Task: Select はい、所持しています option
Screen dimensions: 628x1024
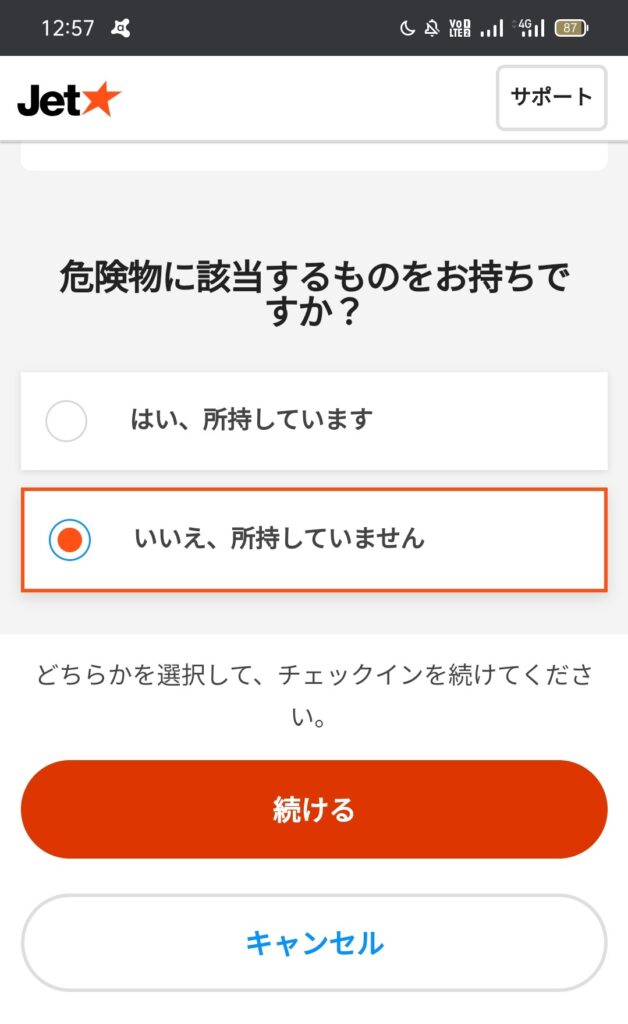Action: pyautogui.click(x=314, y=421)
